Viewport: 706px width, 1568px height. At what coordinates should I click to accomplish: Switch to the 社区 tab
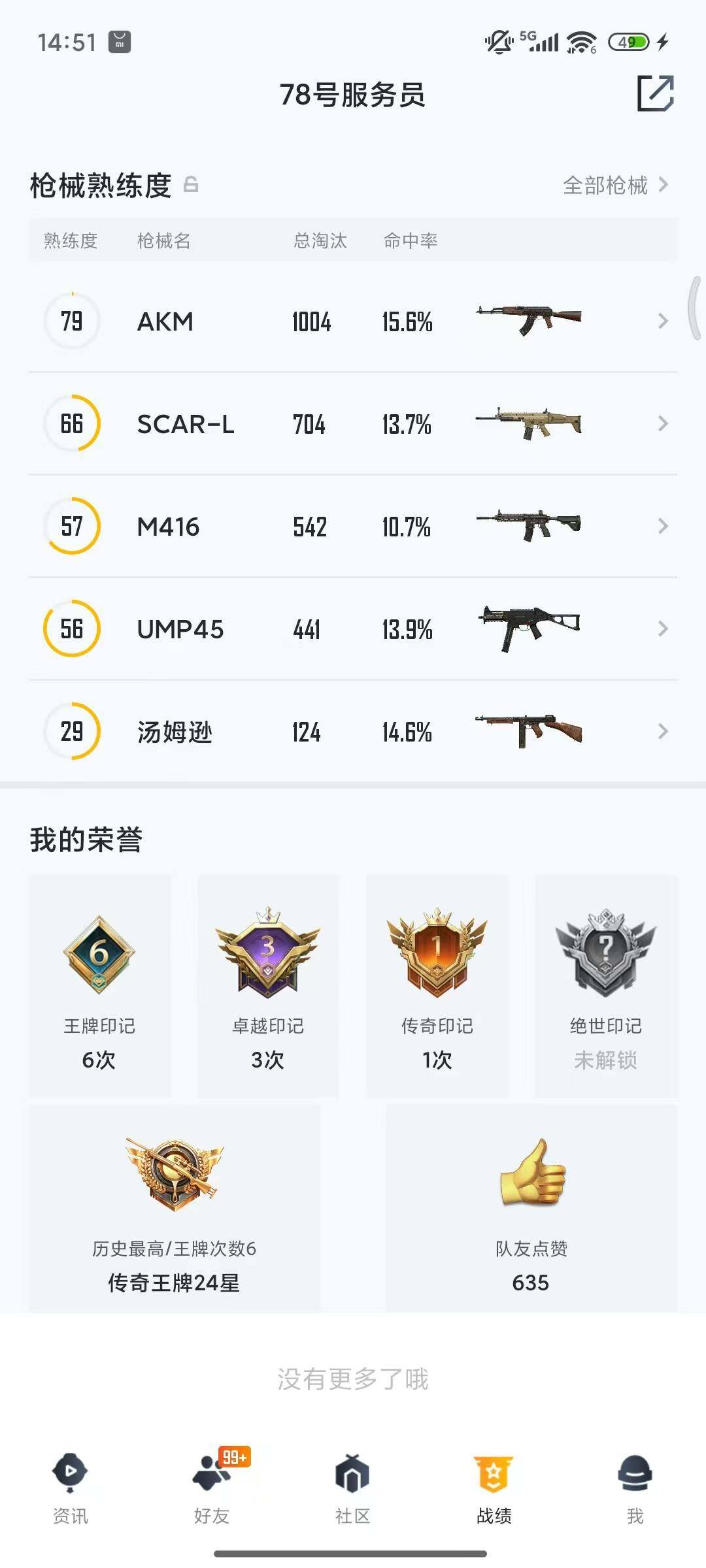353,1490
